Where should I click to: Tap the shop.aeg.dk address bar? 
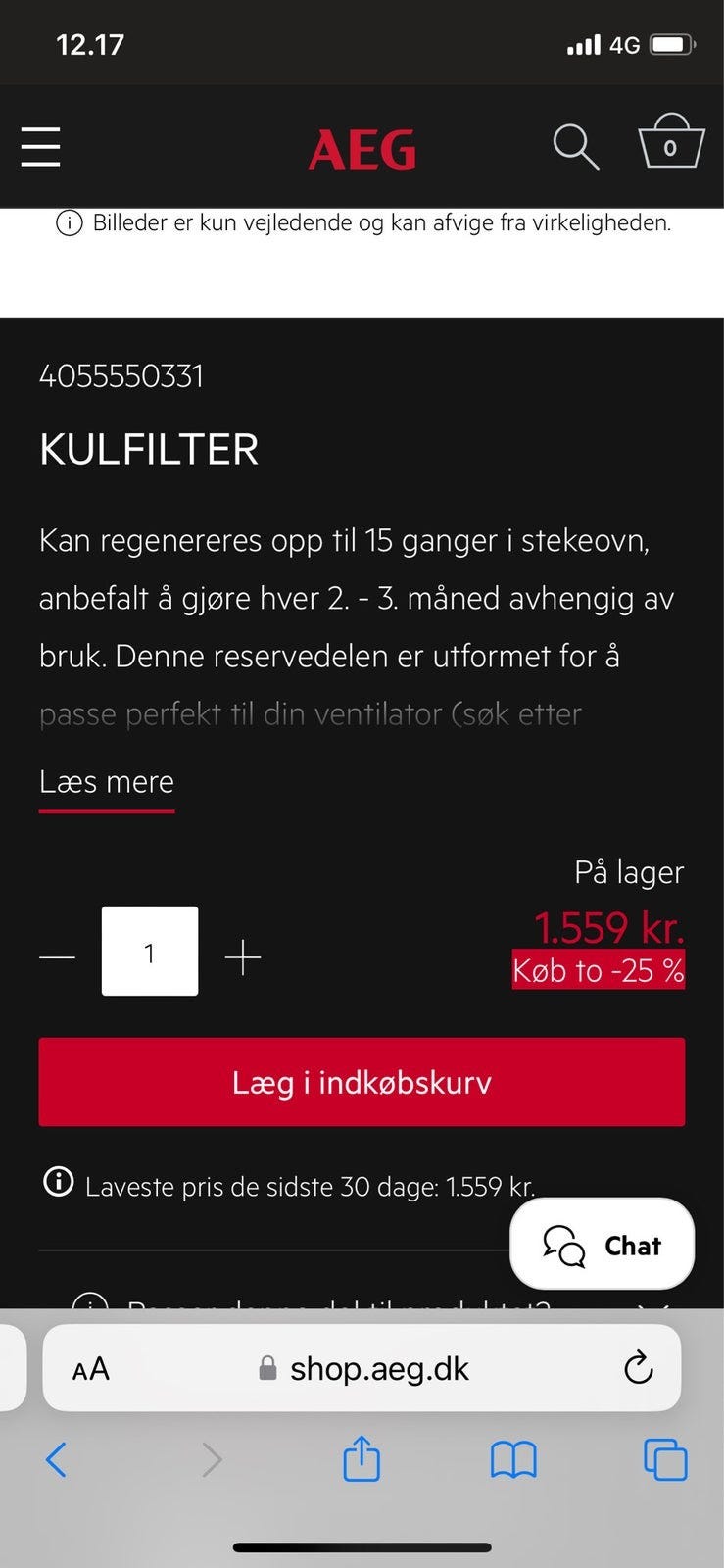[362, 1368]
